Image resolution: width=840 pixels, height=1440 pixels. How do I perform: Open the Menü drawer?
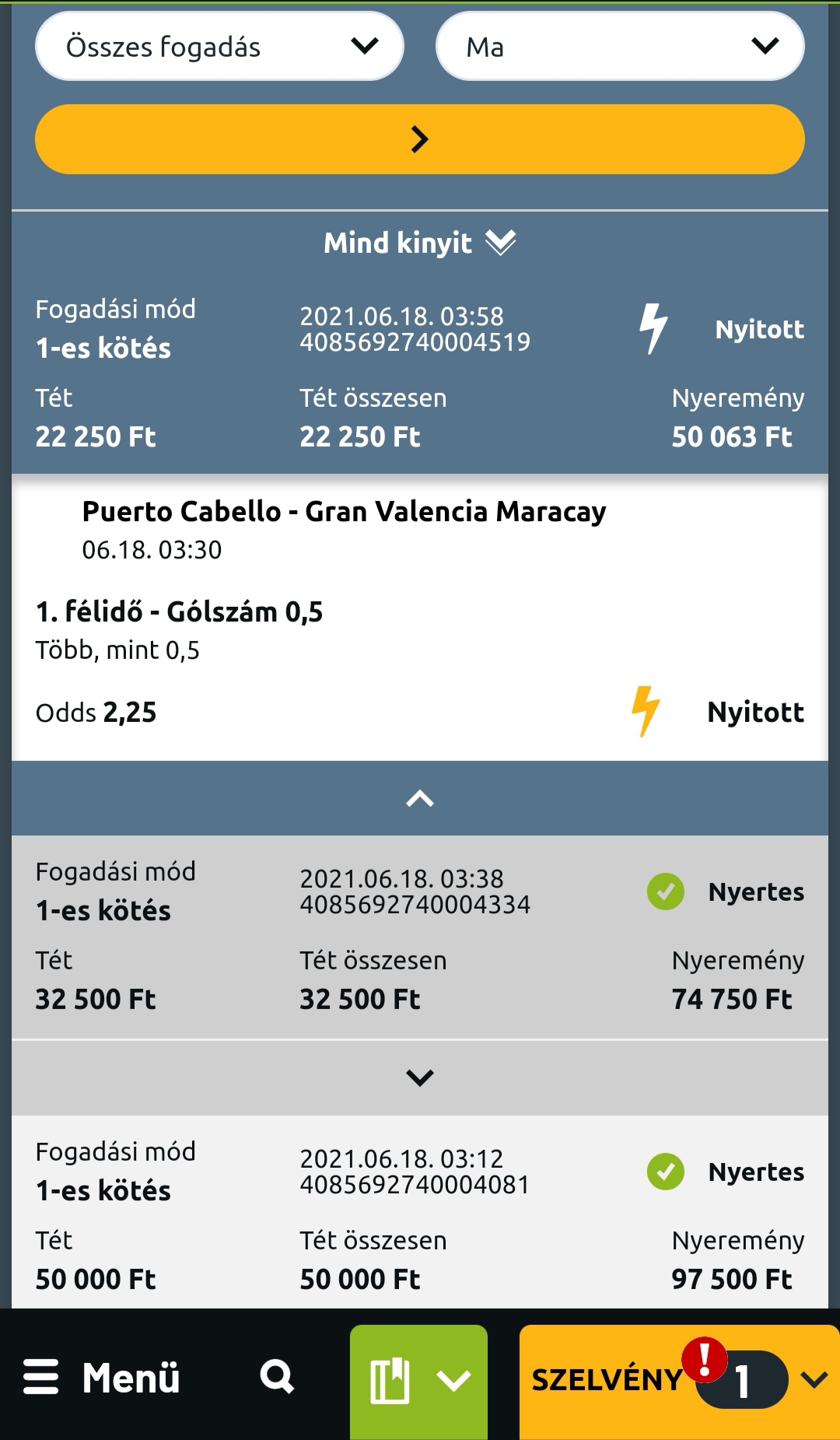coord(102,1378)
